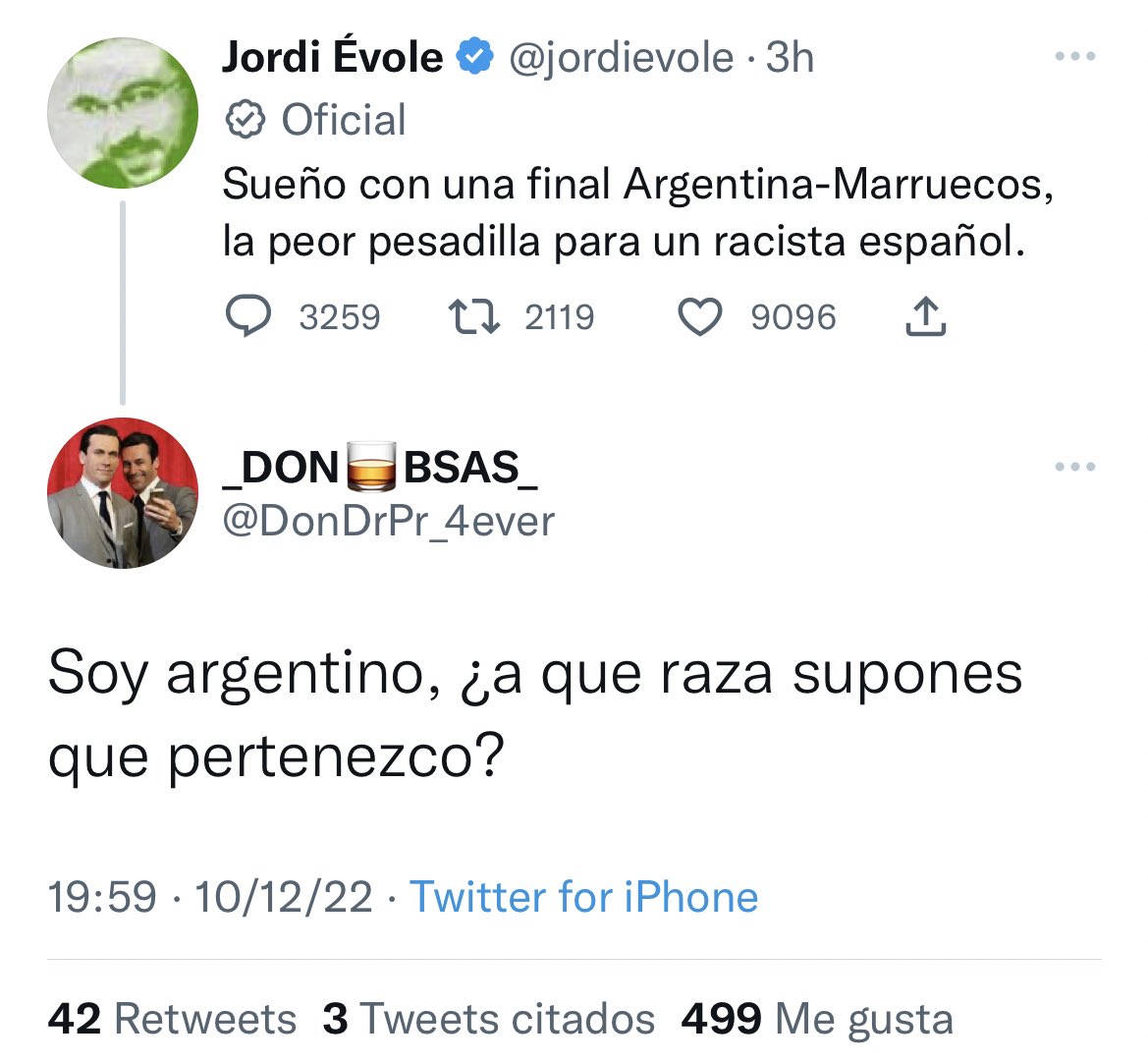Screen dimensions: 1148x1063
Task: Open the overflow menu on Jordi Évole's tweet
Action: (1074, 57)
